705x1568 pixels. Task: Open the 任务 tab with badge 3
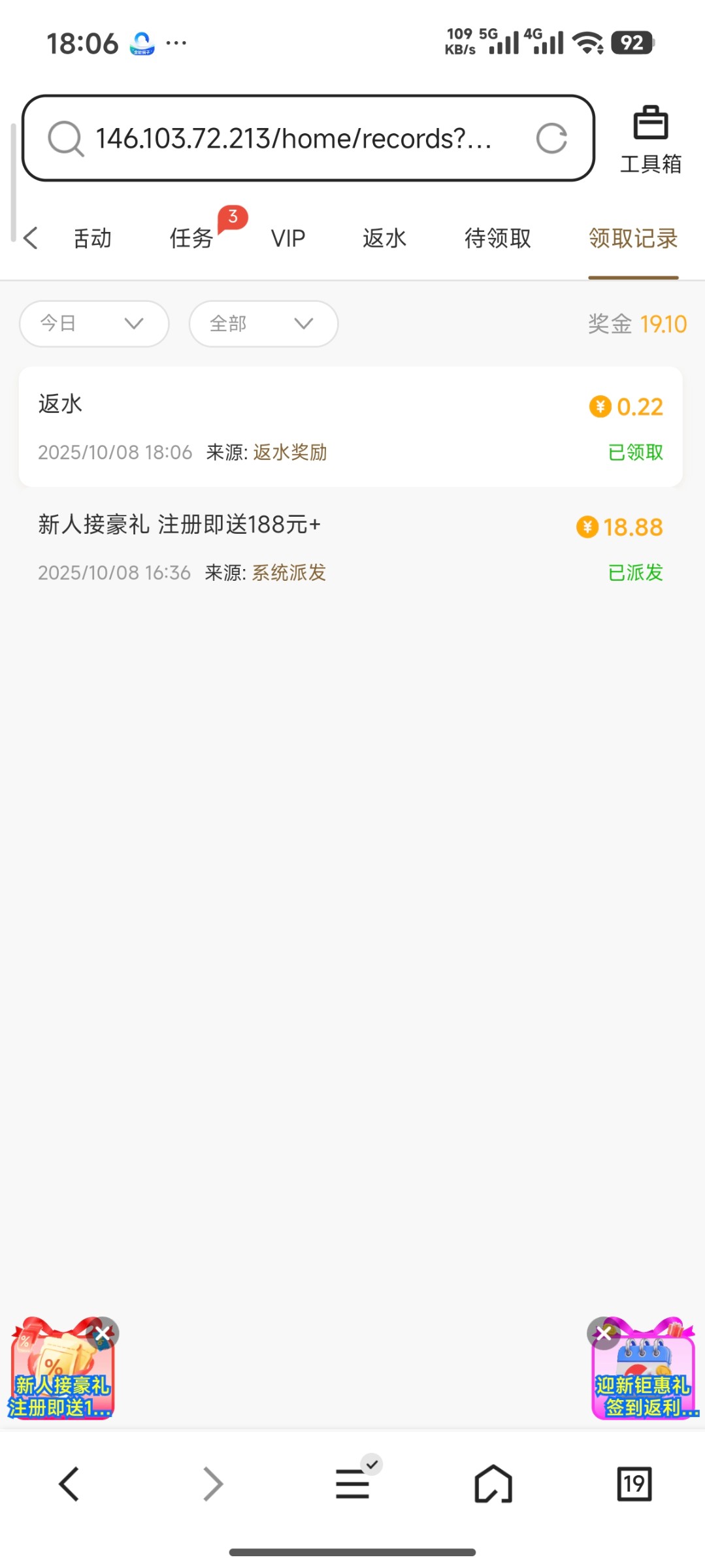190,238
